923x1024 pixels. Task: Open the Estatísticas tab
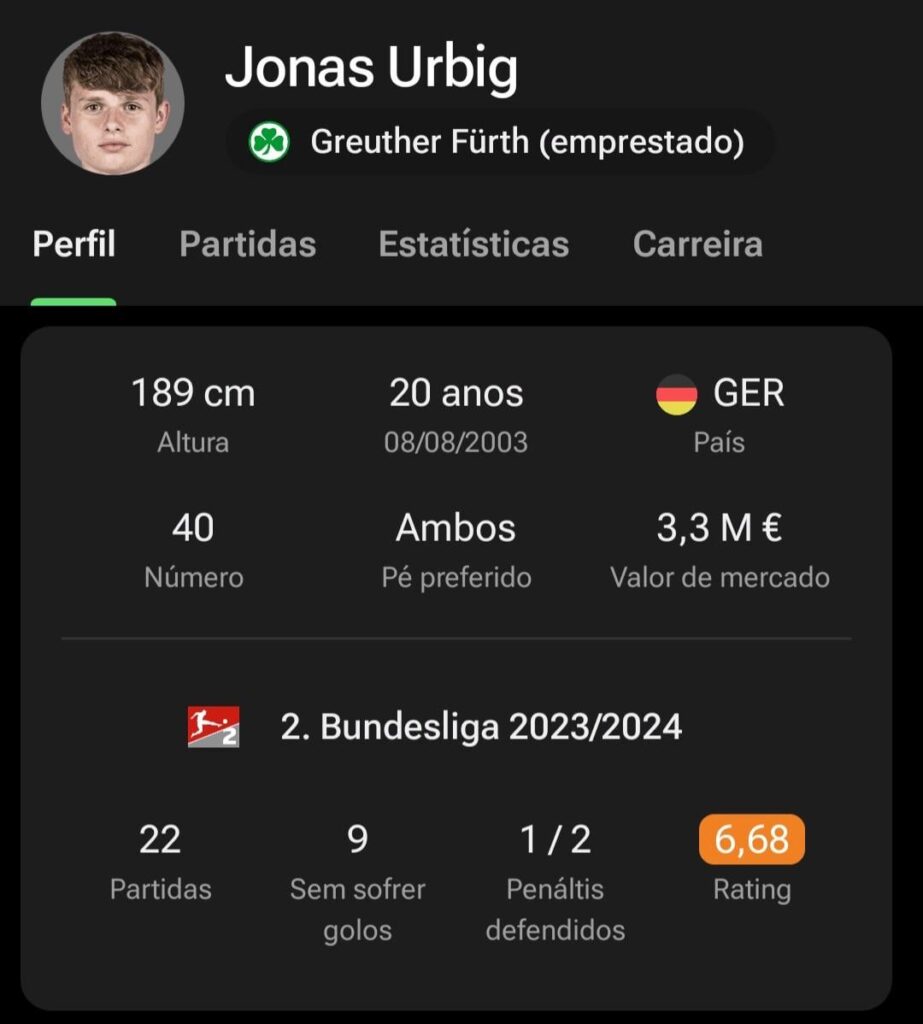click(473, 244)
